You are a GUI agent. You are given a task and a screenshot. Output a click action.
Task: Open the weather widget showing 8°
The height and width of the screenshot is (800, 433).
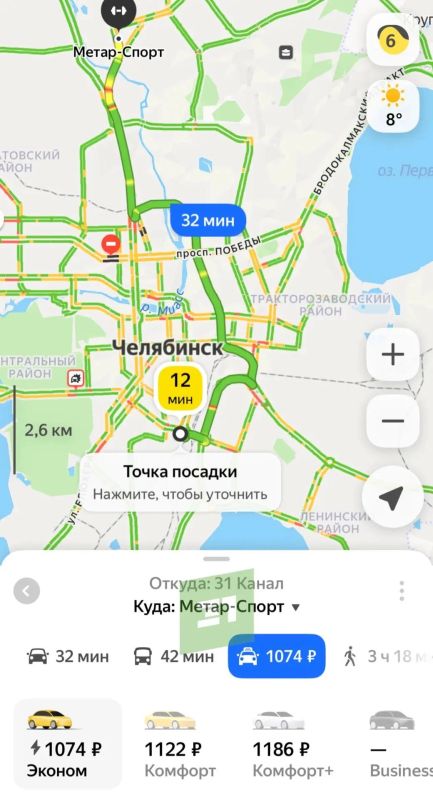[393, 106]
